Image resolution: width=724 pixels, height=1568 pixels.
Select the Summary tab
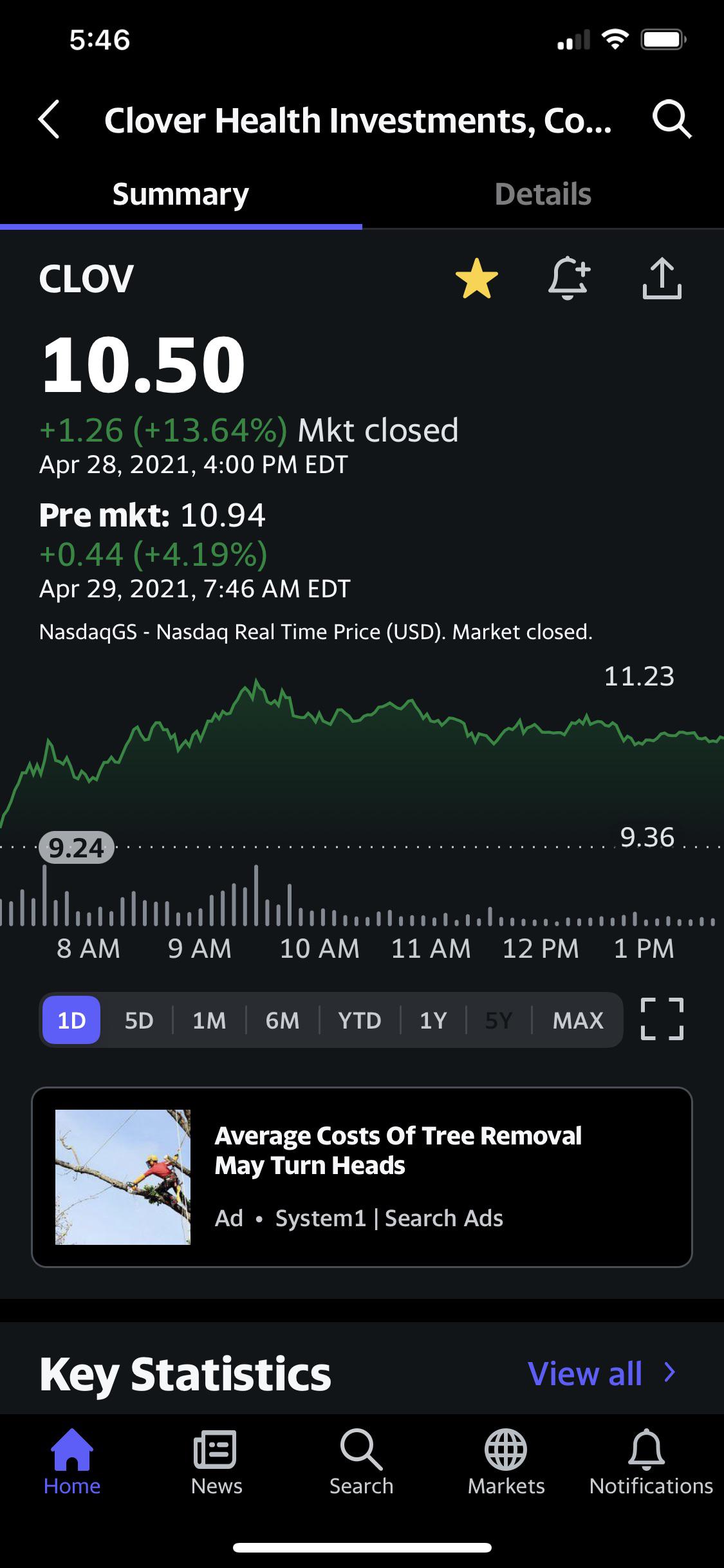(x=180, y=193)
